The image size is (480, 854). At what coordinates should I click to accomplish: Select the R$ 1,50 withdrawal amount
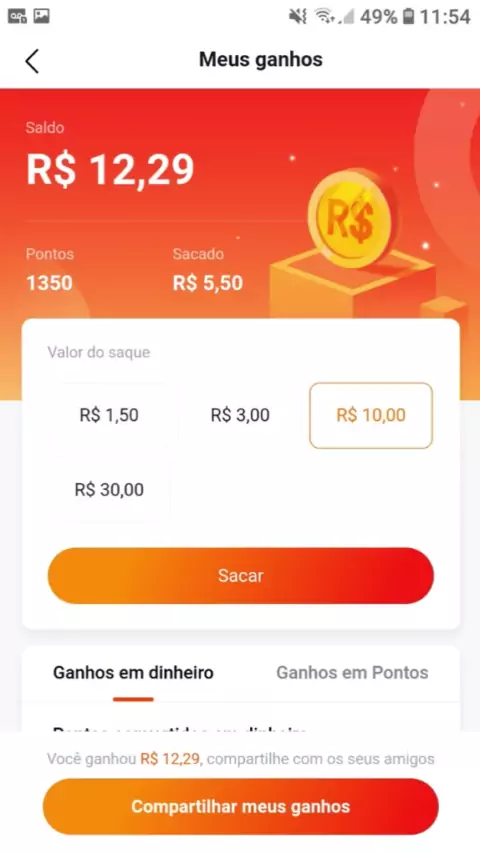click(109, 415)
